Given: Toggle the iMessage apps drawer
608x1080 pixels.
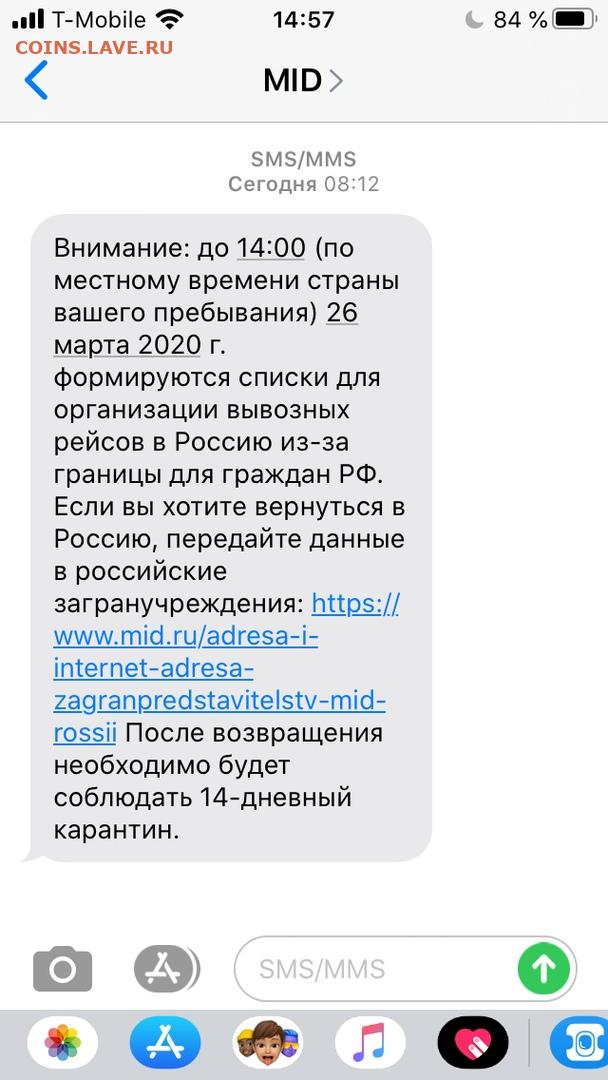Looking at the screenshot, I should click(166, 969).
